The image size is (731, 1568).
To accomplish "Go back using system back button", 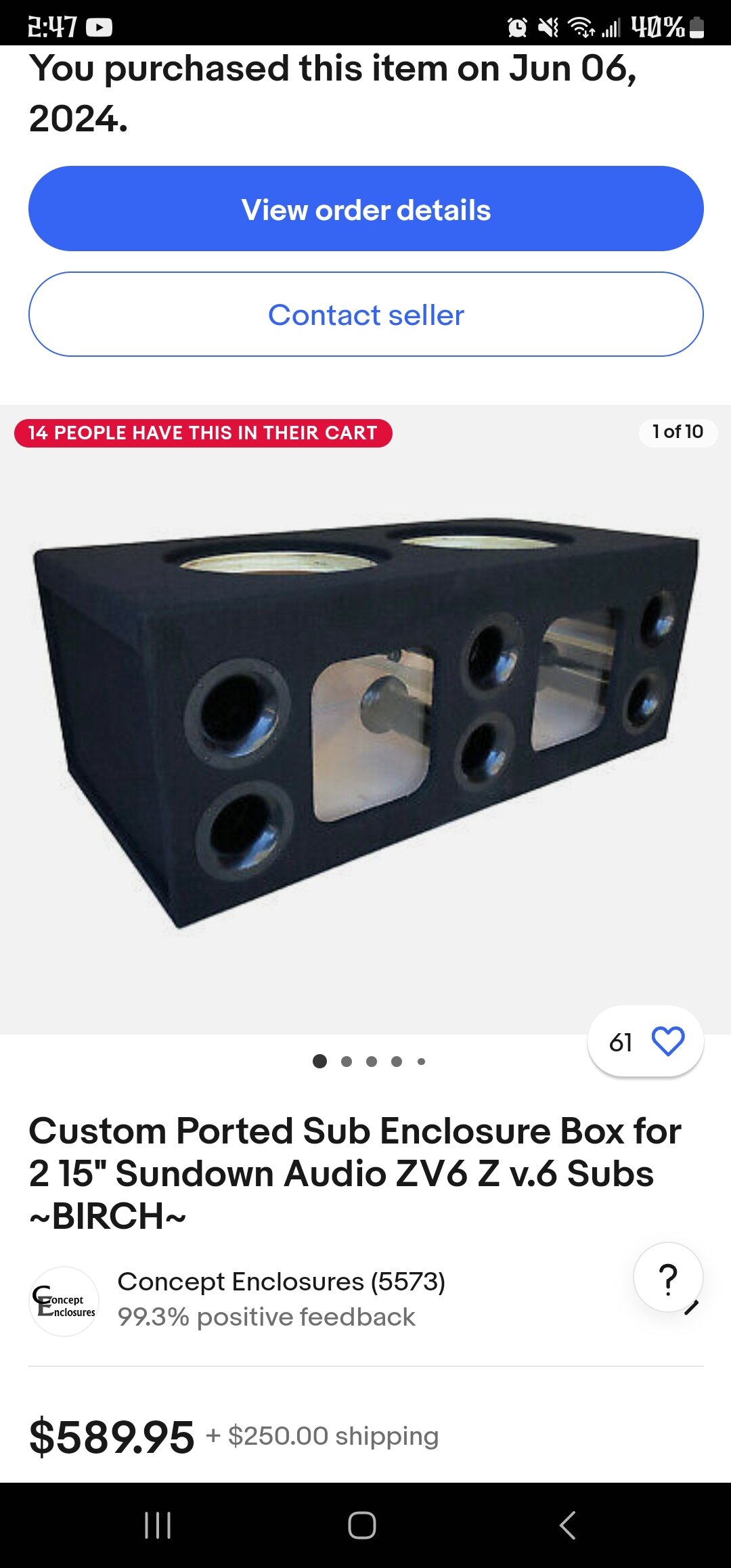I will [568, 1525].
